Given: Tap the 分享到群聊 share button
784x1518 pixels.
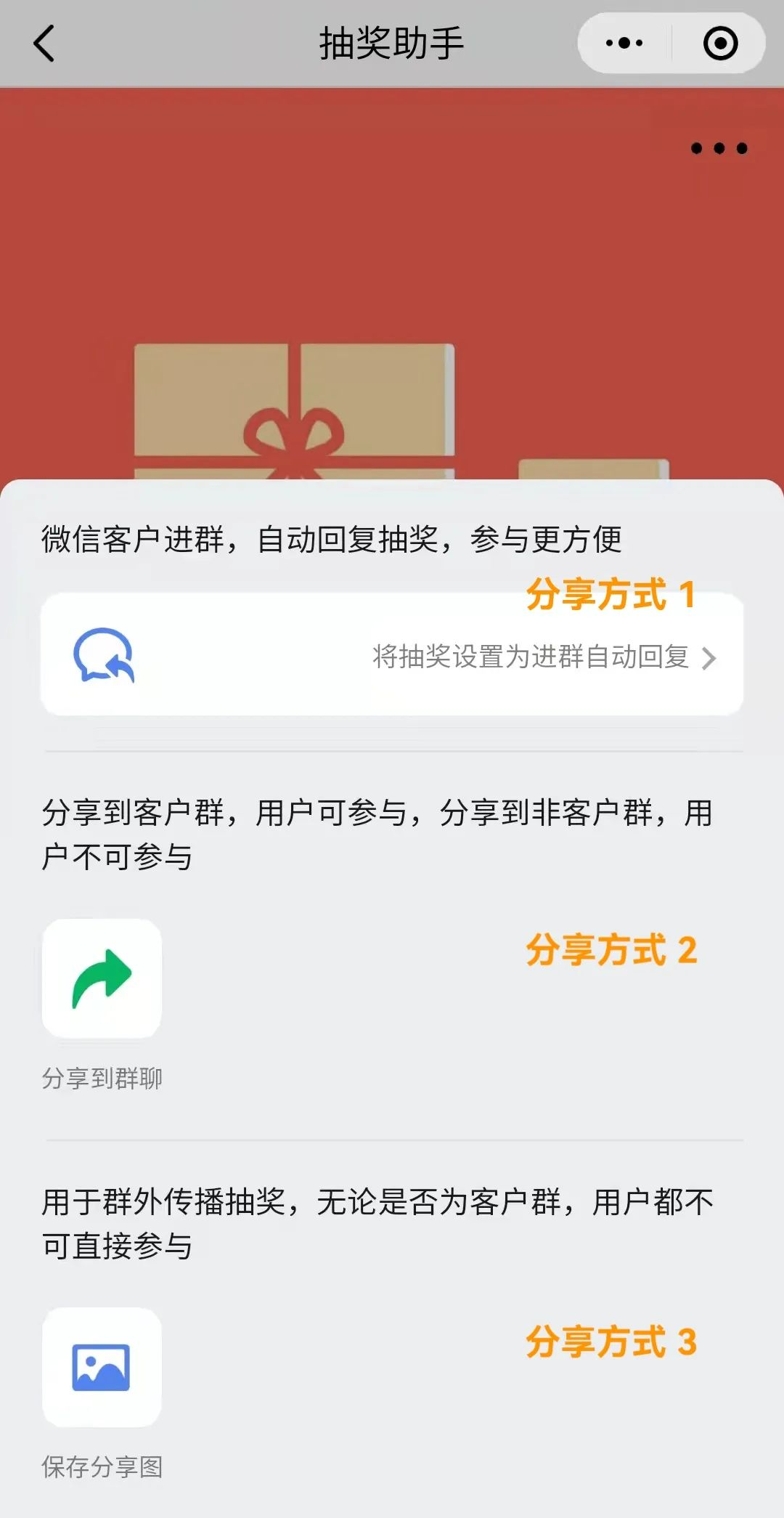Looking at the screenshot, I should tap(102, 978).
